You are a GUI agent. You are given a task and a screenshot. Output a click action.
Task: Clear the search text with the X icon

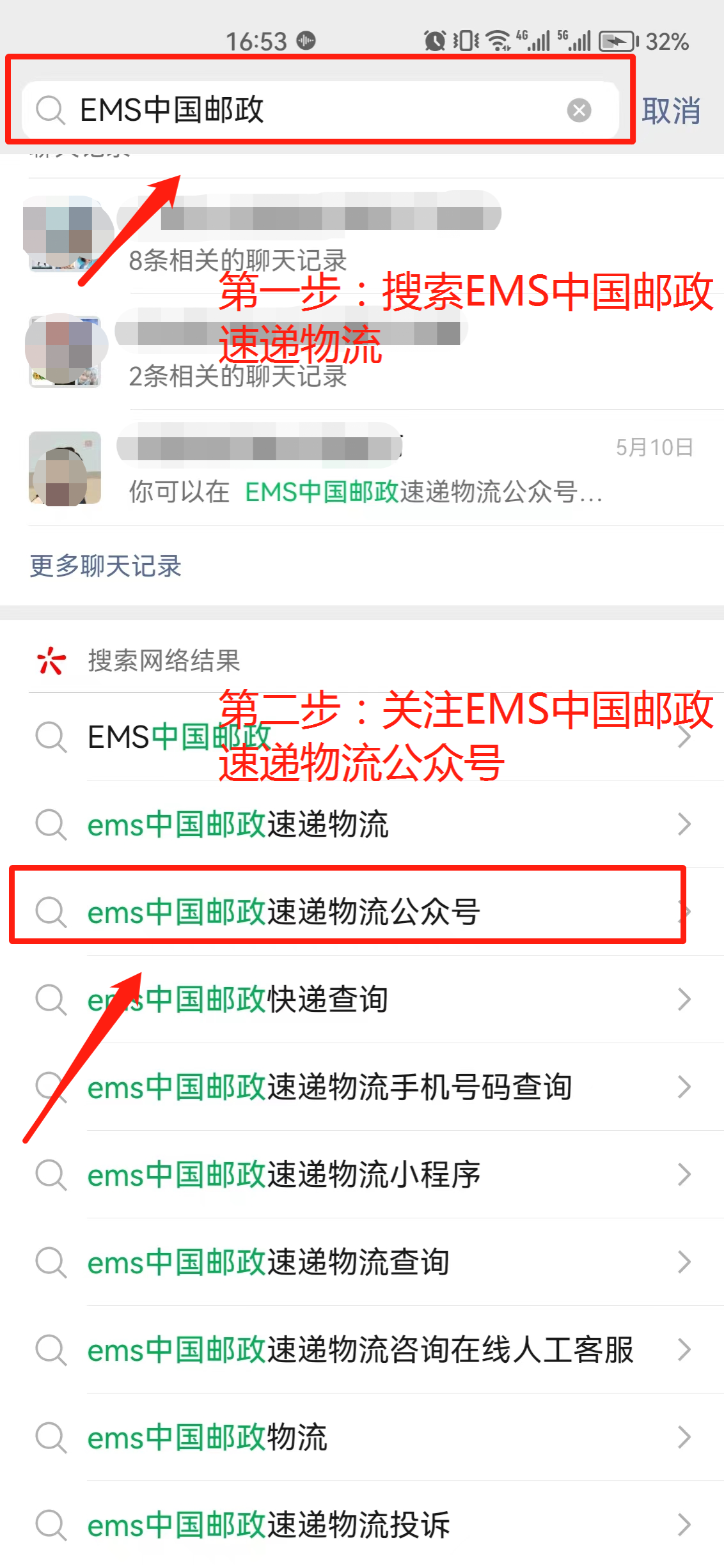(579, 111)
